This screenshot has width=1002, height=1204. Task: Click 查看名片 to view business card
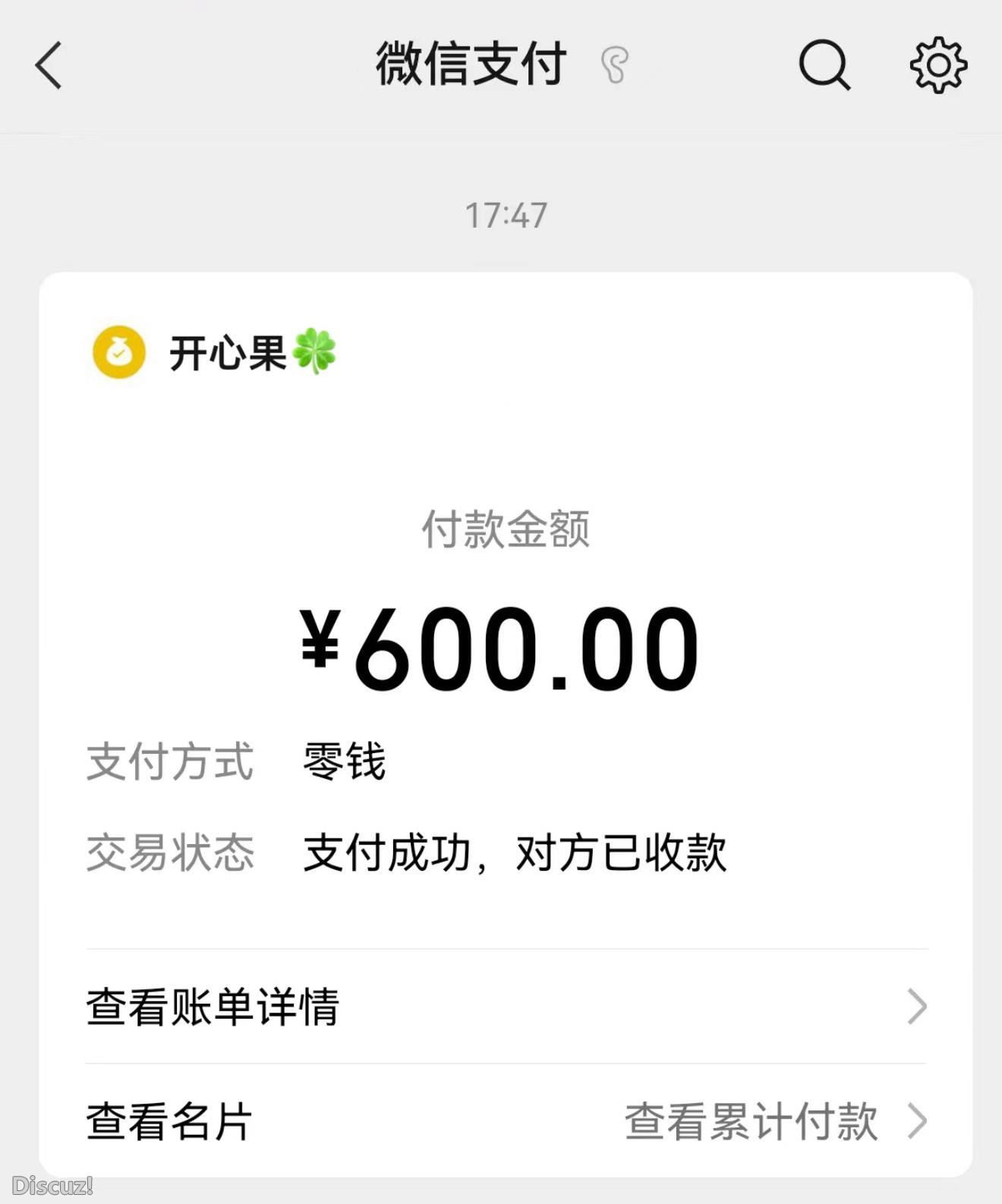169,1119
